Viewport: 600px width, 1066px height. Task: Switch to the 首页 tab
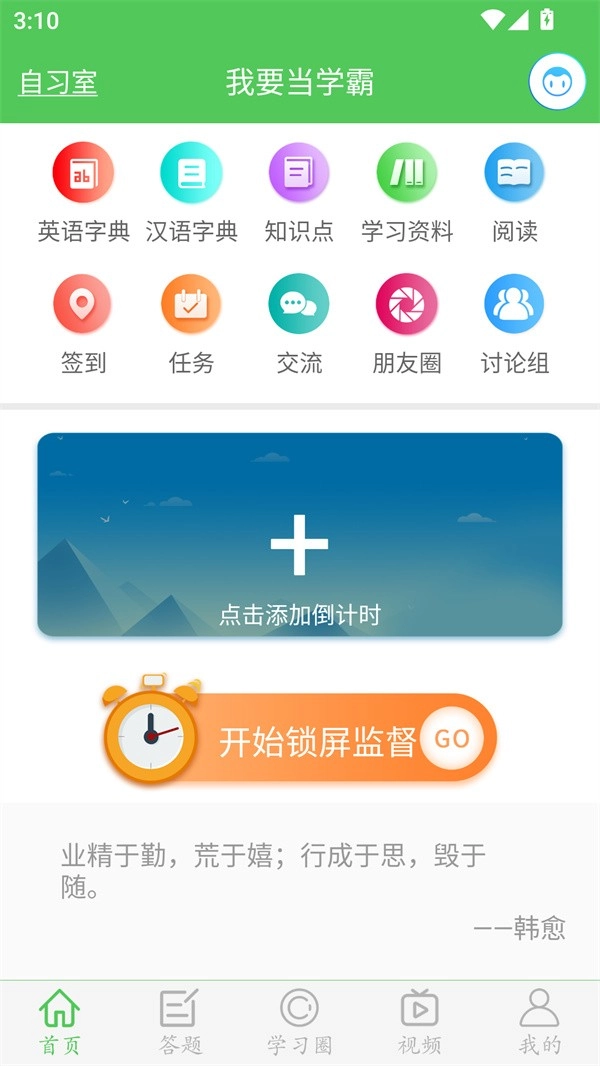60,1021
